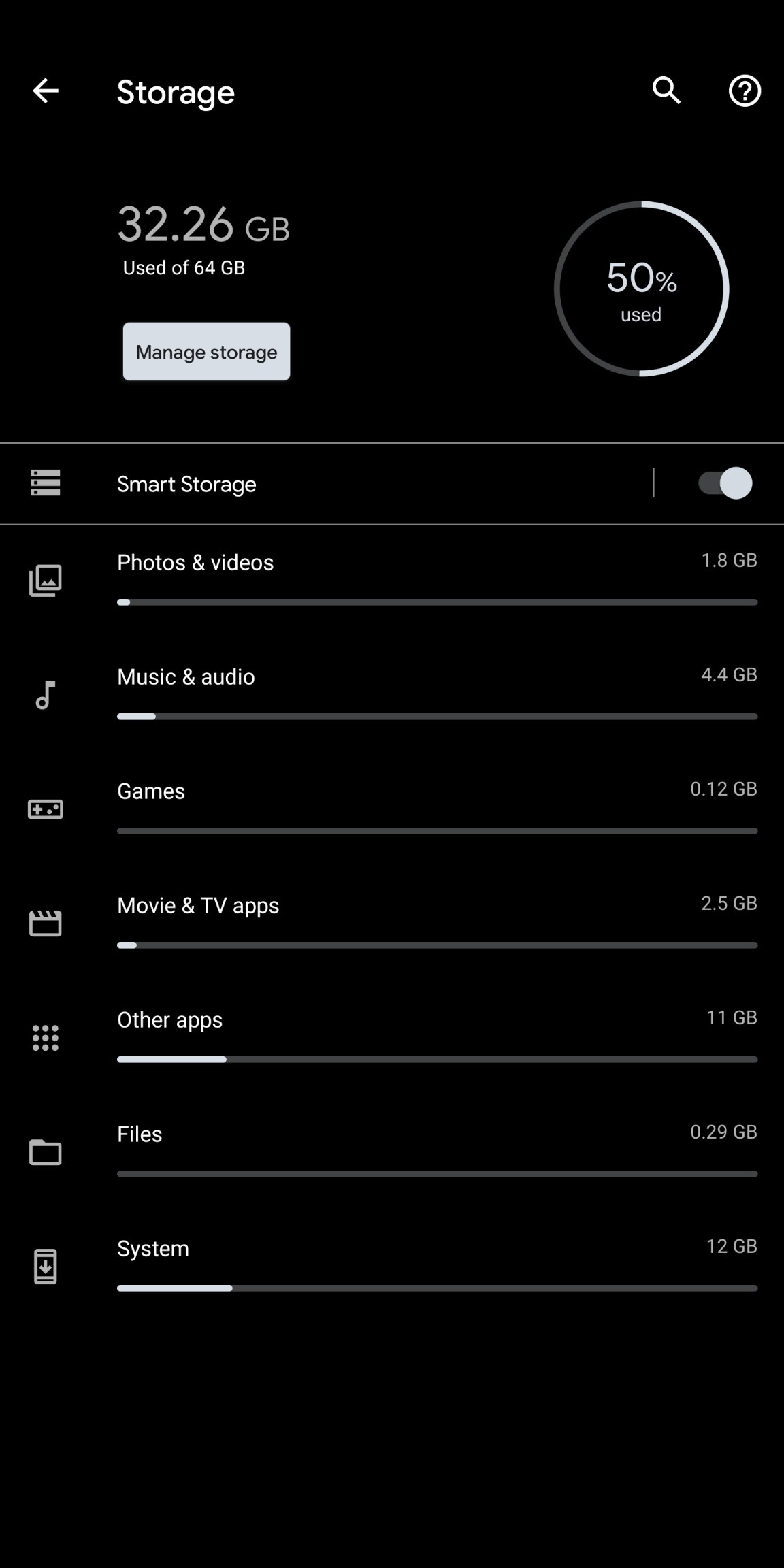
Task: Toggle the Smart Storage switch off
Action: click(x=725, y=483)
